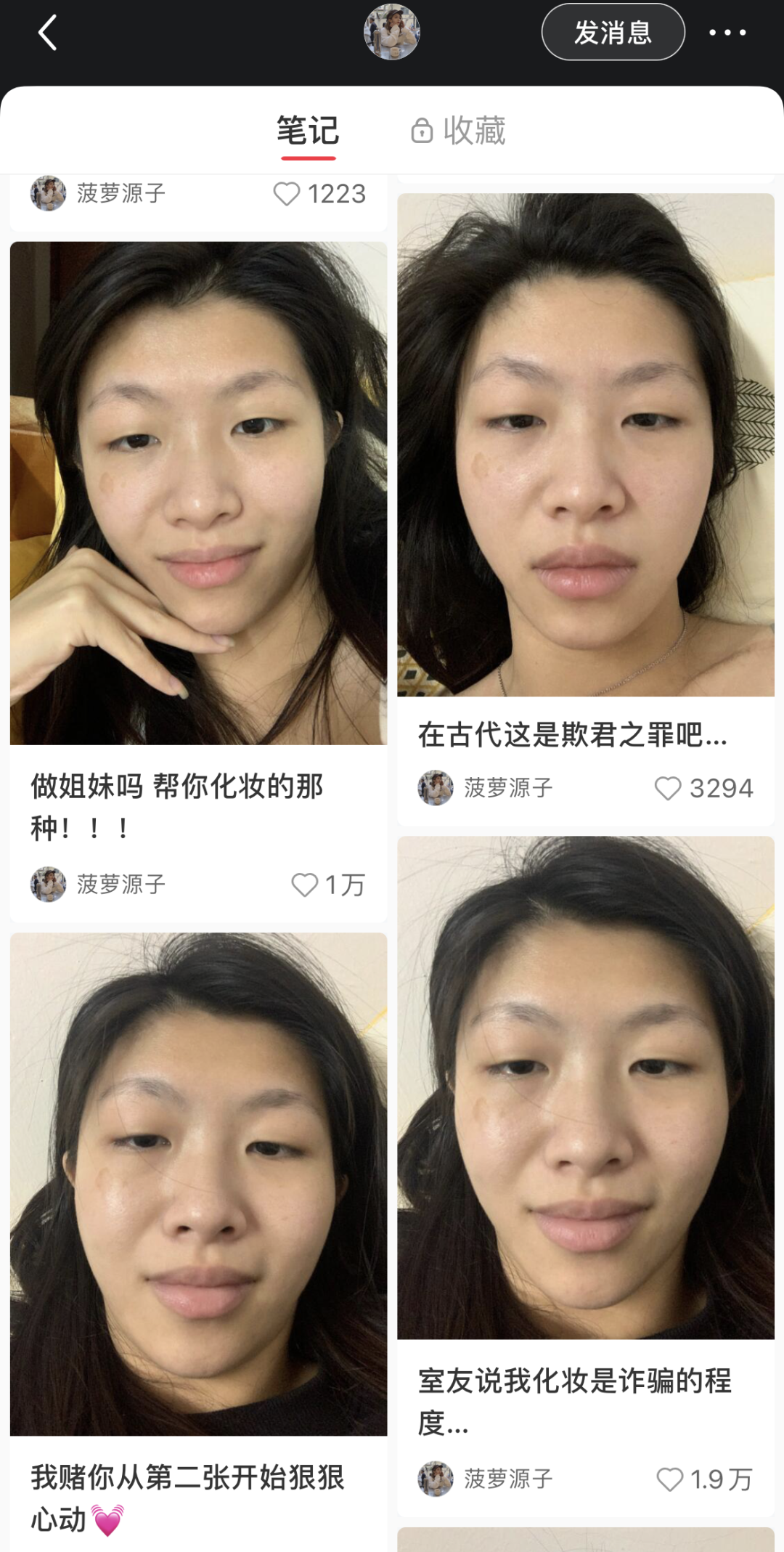Open the note 在古代这是欺君之罪吧
The width and height of the screenshot is (784, 1552).
(x=585, y=444)
